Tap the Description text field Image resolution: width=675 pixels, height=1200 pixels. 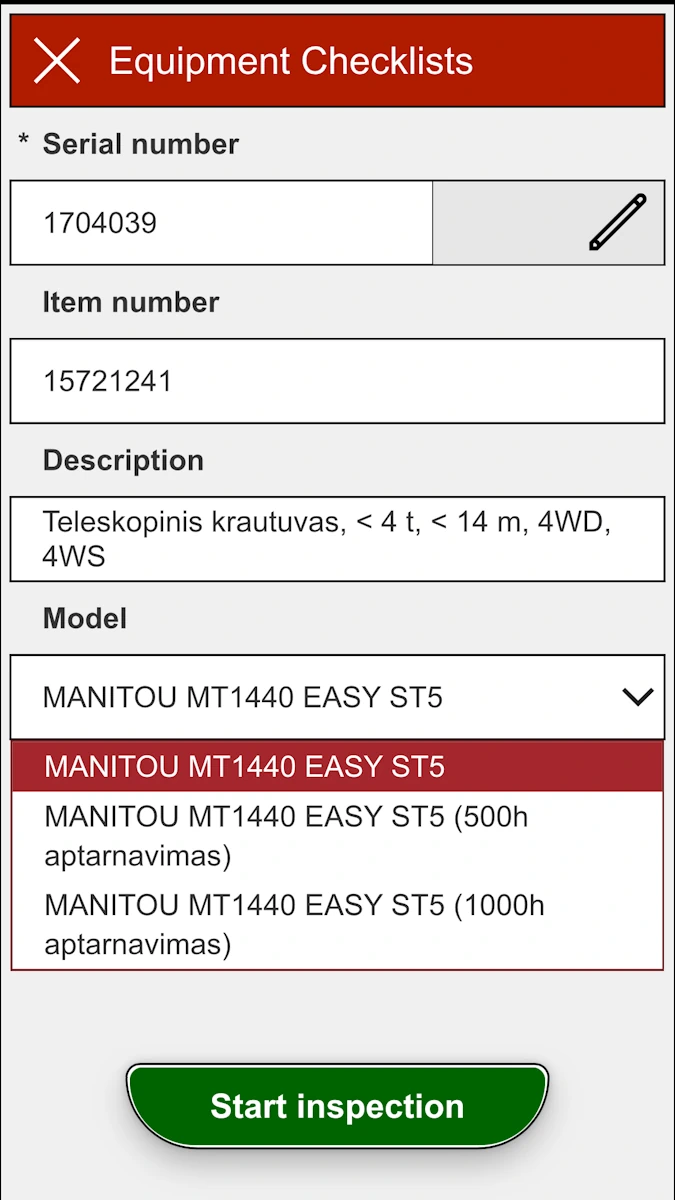[337, 539]
